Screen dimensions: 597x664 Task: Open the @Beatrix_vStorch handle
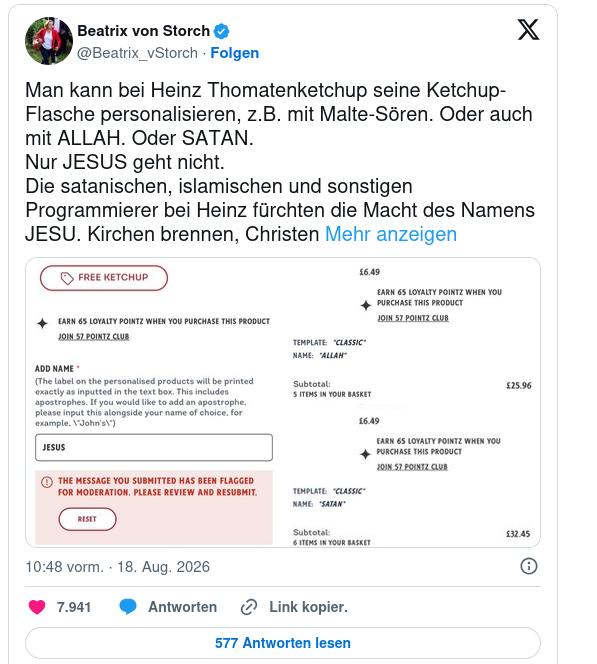137,53
